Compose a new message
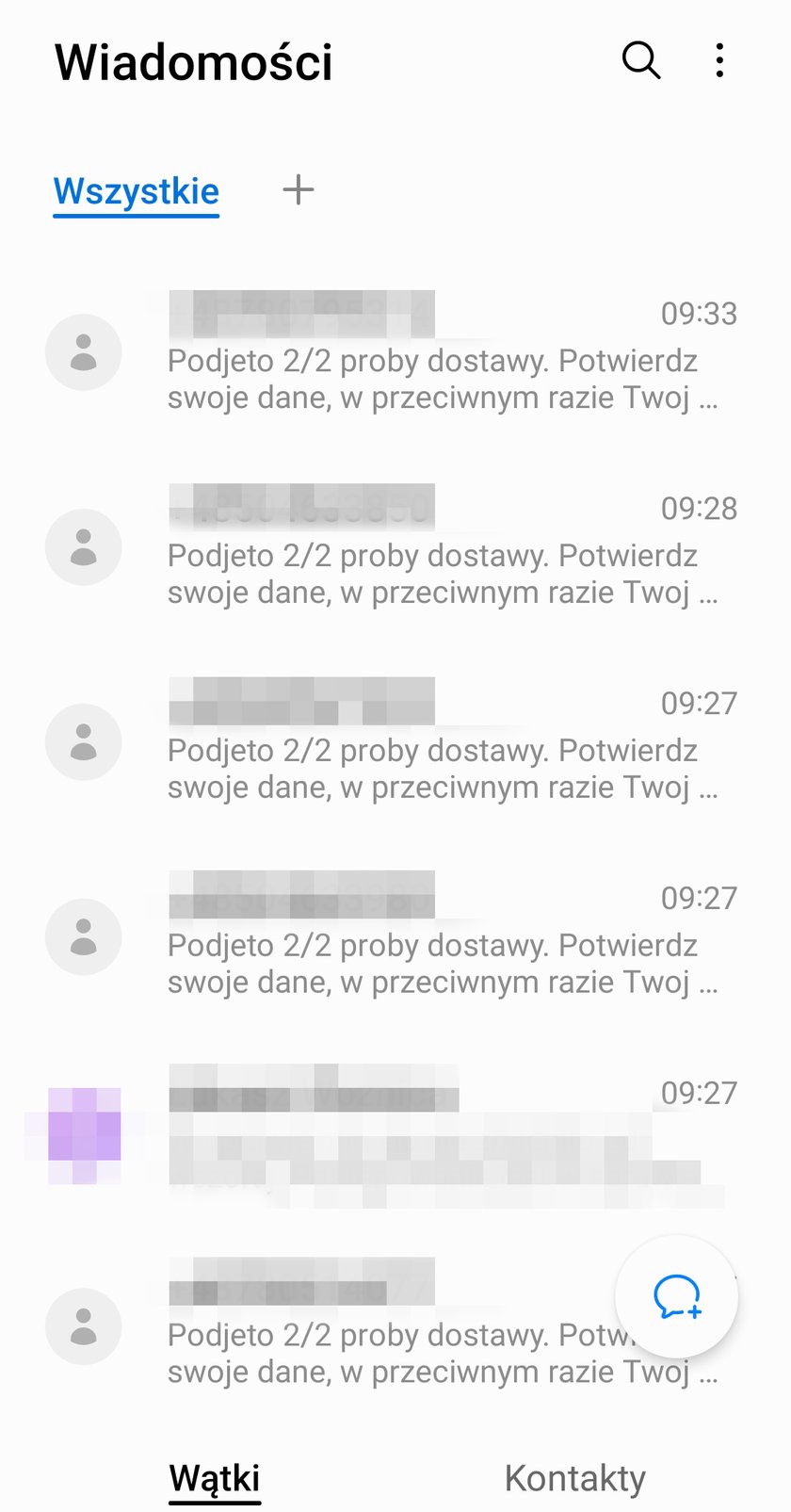This screenshot has height=1512, width=791. 676,1297
